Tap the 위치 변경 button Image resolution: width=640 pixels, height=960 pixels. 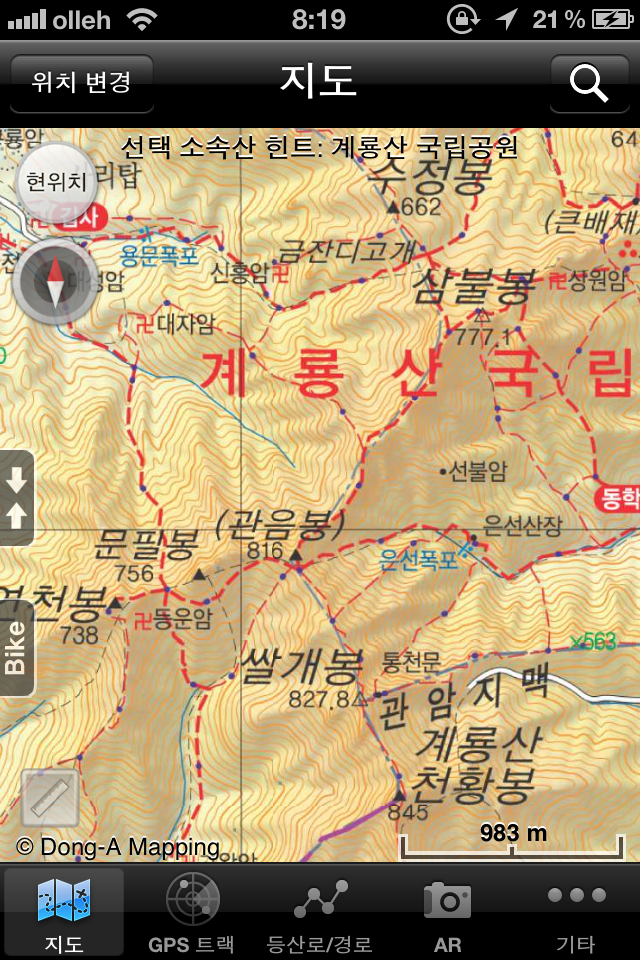point(81,82)
